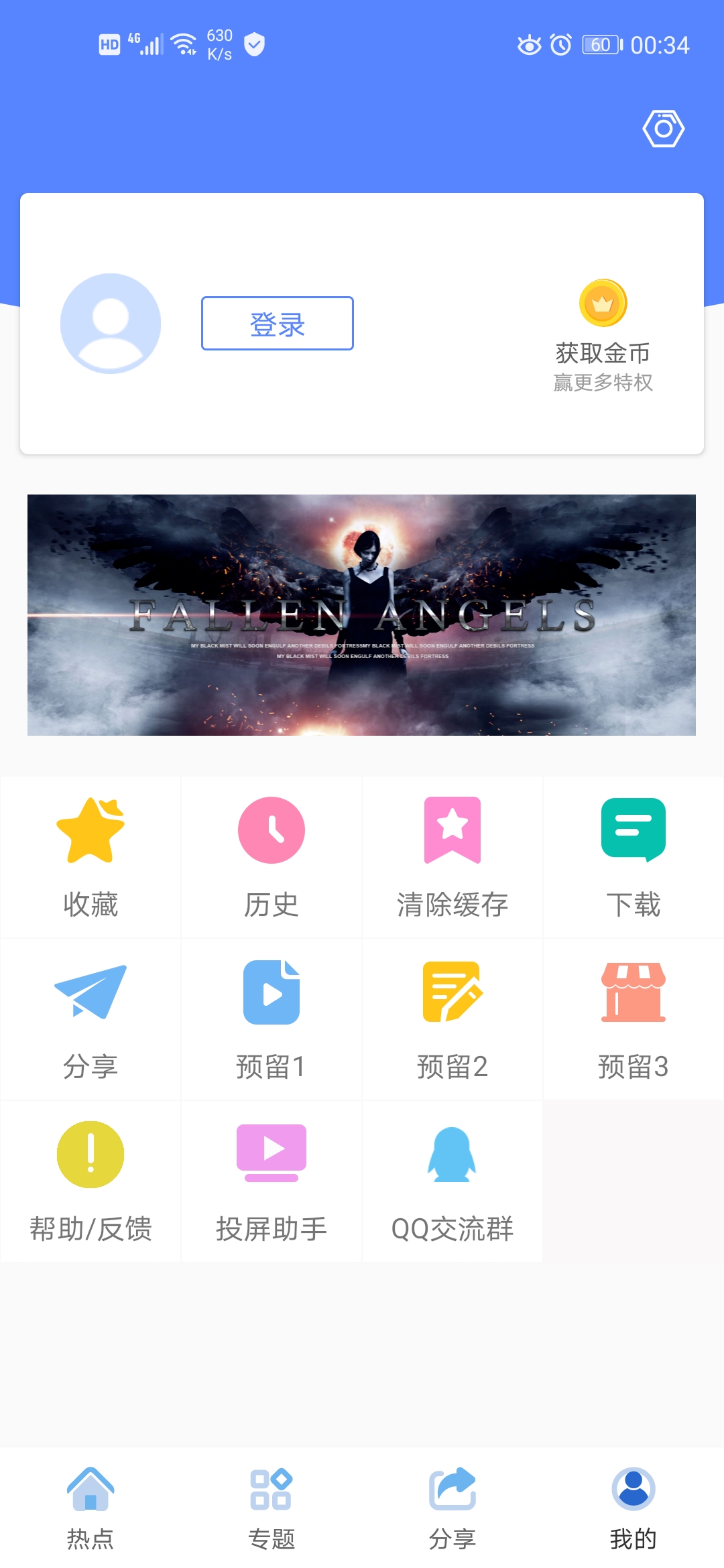724x1568 pixels.
Task: Tap the 赢更多特权 privileges link
Action: click(603, 384)
